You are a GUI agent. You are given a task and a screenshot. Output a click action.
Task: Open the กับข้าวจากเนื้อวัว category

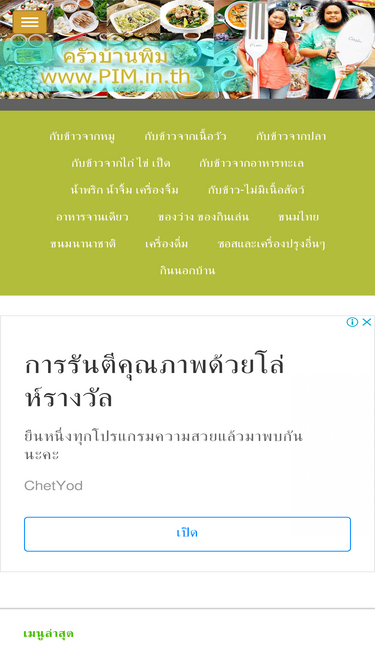pos(185,137)
